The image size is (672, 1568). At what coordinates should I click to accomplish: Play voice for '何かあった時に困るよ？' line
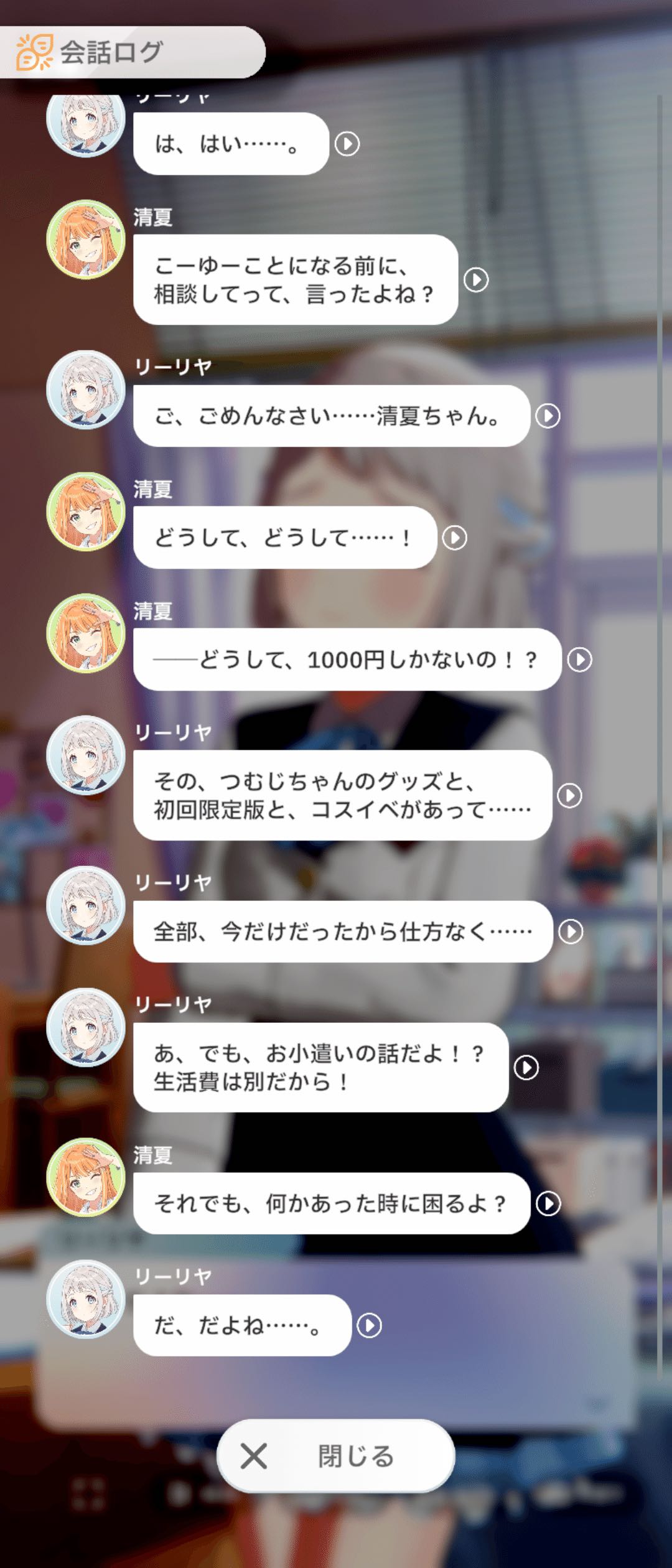coord(548,1203)
